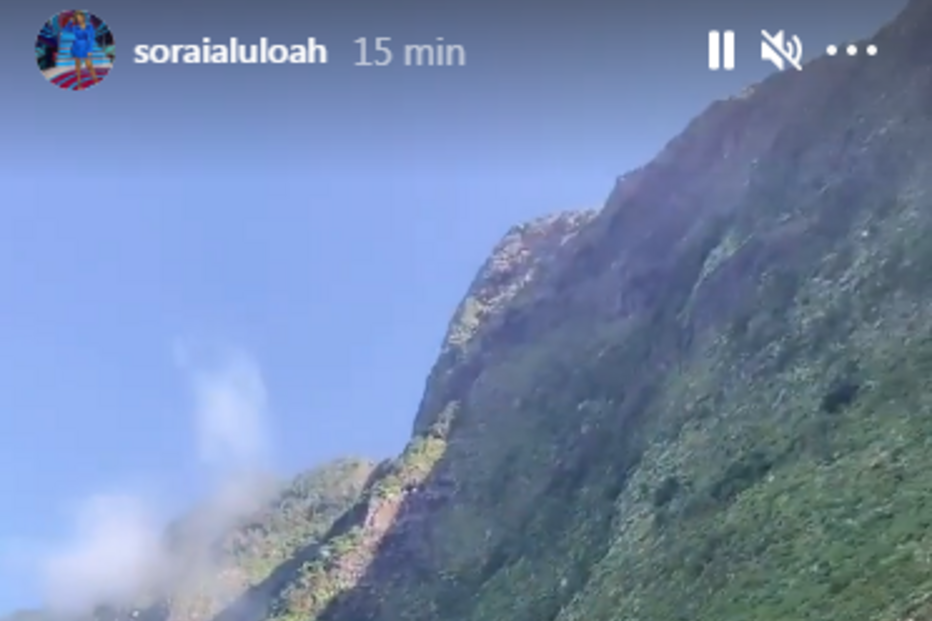Viewport: 932px width, 621px height.
Task: Open soraialuloah's profile picture
Action: [75, 50]
